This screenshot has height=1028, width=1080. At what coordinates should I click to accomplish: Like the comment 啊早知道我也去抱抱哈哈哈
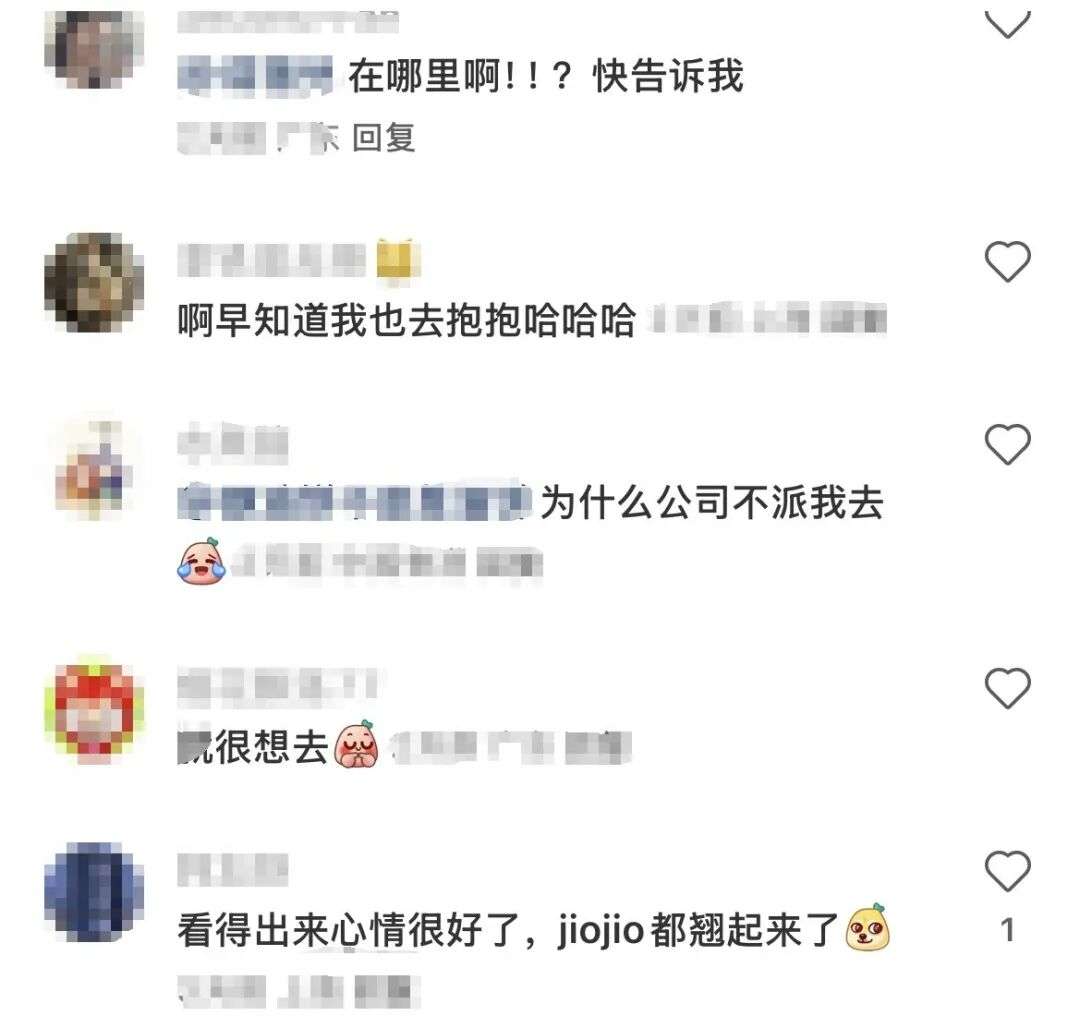1007,262
